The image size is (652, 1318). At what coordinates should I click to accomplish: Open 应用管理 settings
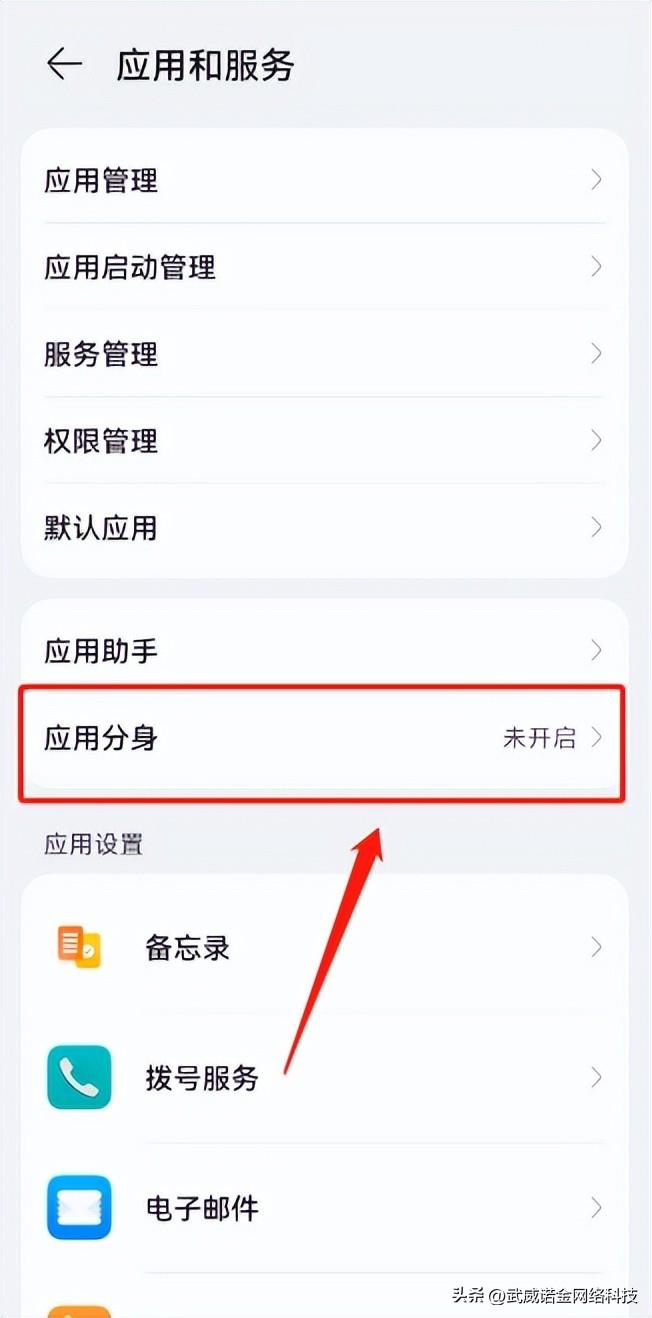click(x=324, y=181)
